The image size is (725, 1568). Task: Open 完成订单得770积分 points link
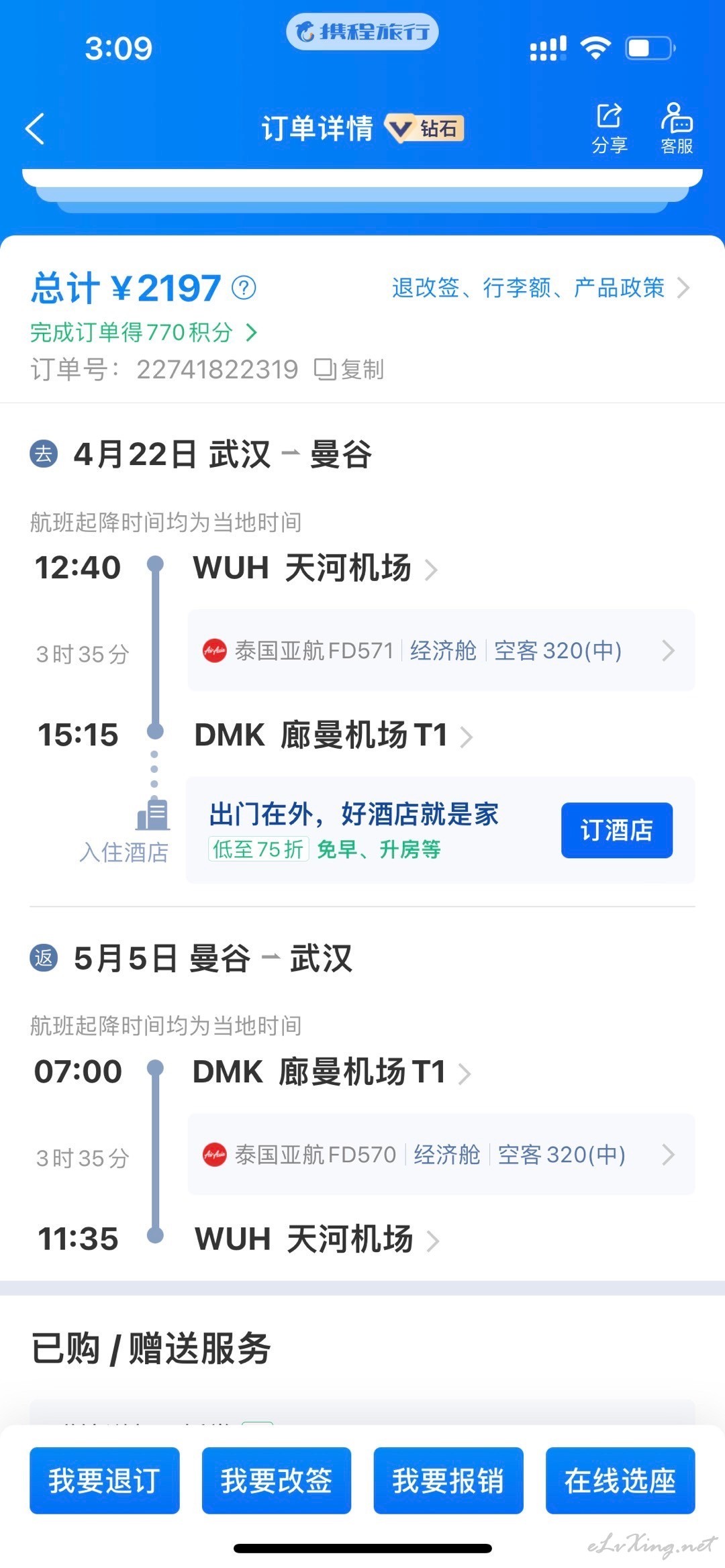(144, 332)
